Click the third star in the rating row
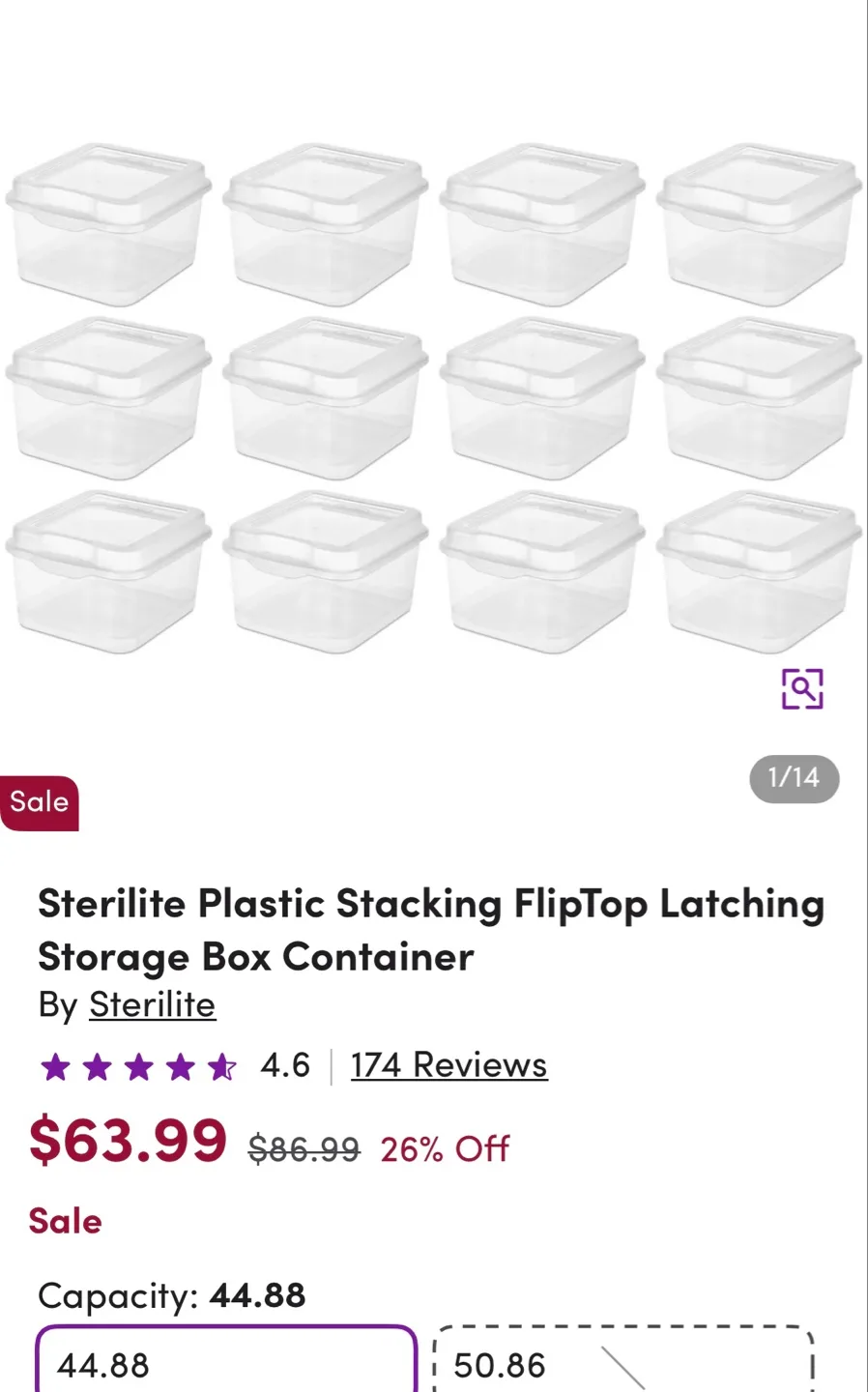This screenshot has width=868, height=1392. click(x=140, y=1067)
